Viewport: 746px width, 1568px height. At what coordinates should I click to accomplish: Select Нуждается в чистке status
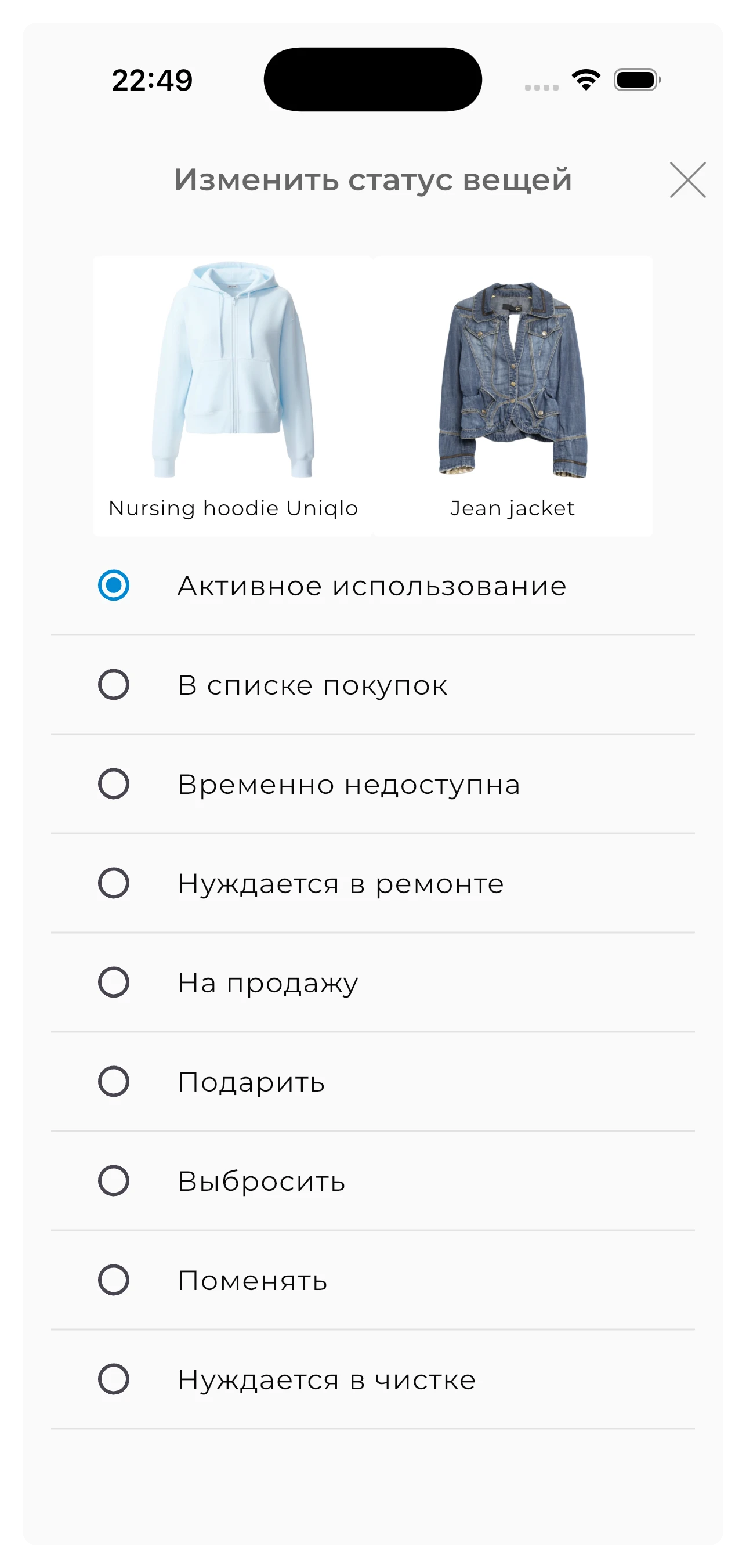coord(114,1379)
